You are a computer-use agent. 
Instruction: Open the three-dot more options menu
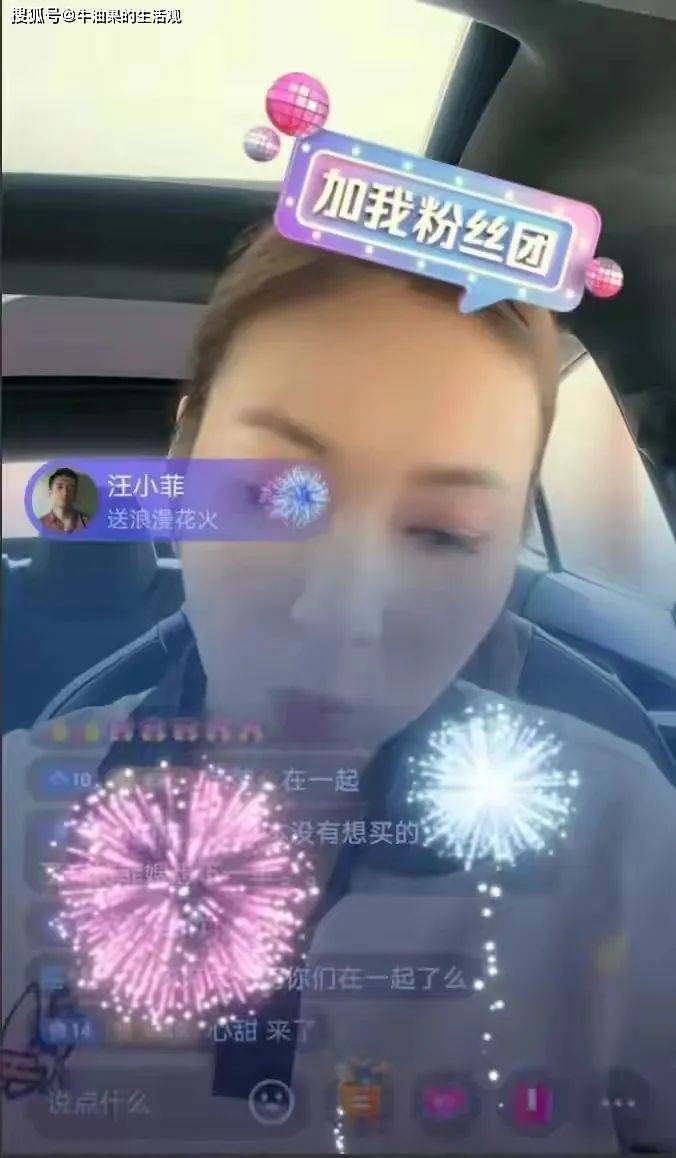click(618, 1103)
